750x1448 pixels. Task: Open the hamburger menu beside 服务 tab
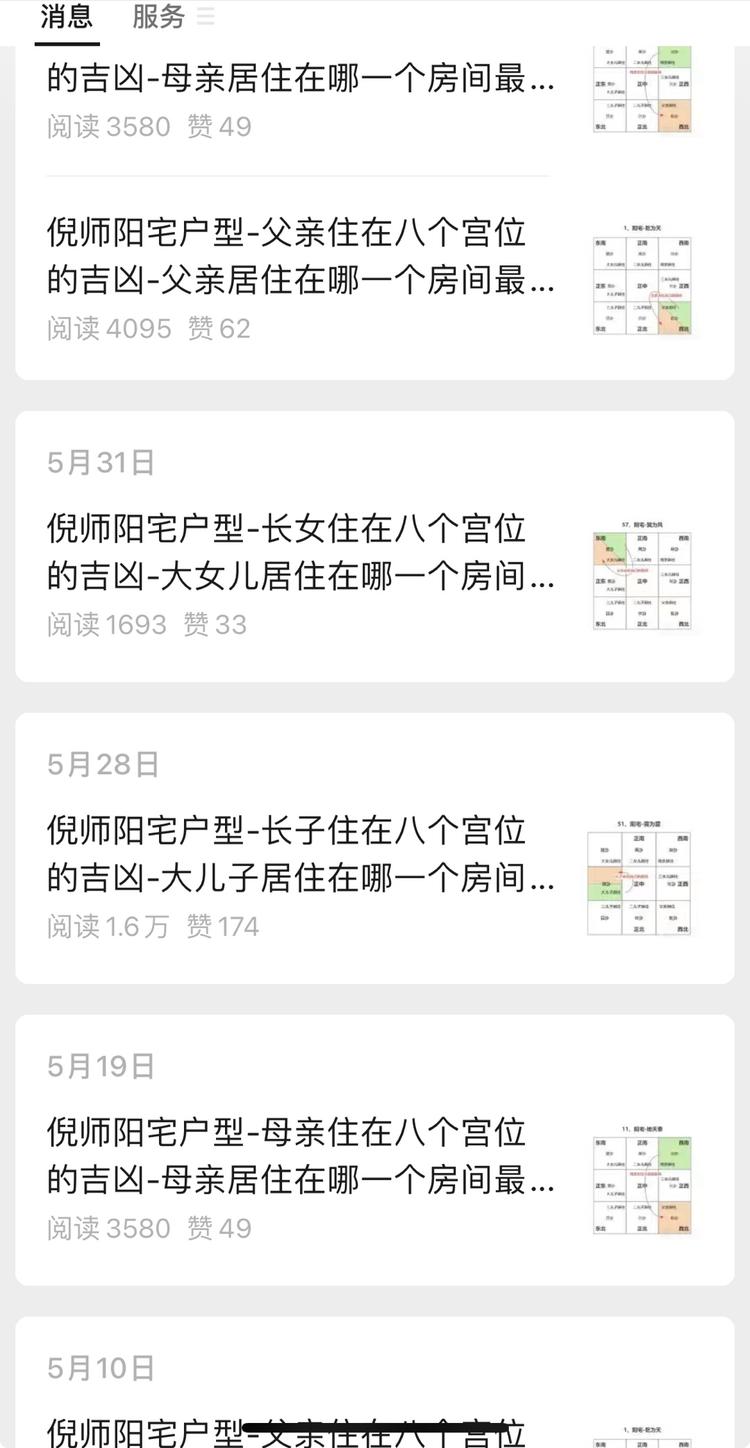[x=204, y=16]
